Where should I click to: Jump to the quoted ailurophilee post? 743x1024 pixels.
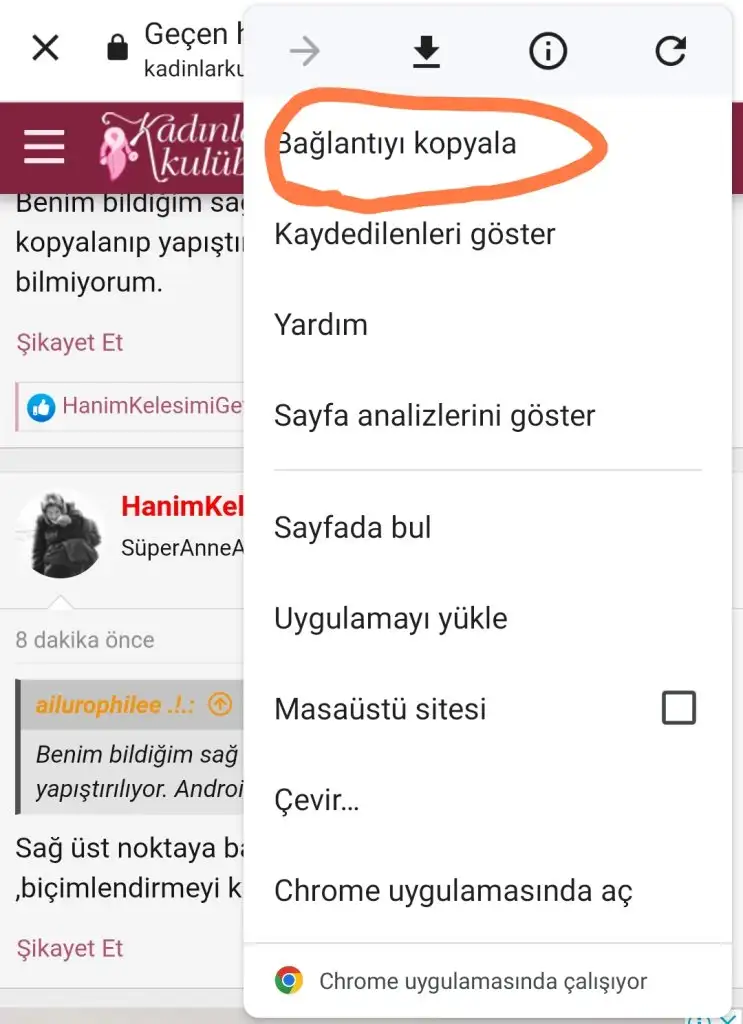(220, 705)
